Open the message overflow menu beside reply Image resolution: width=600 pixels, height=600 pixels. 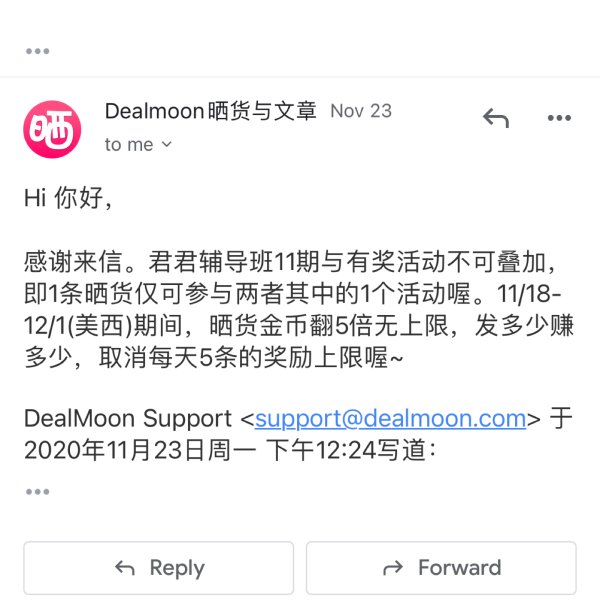[559, 118]
